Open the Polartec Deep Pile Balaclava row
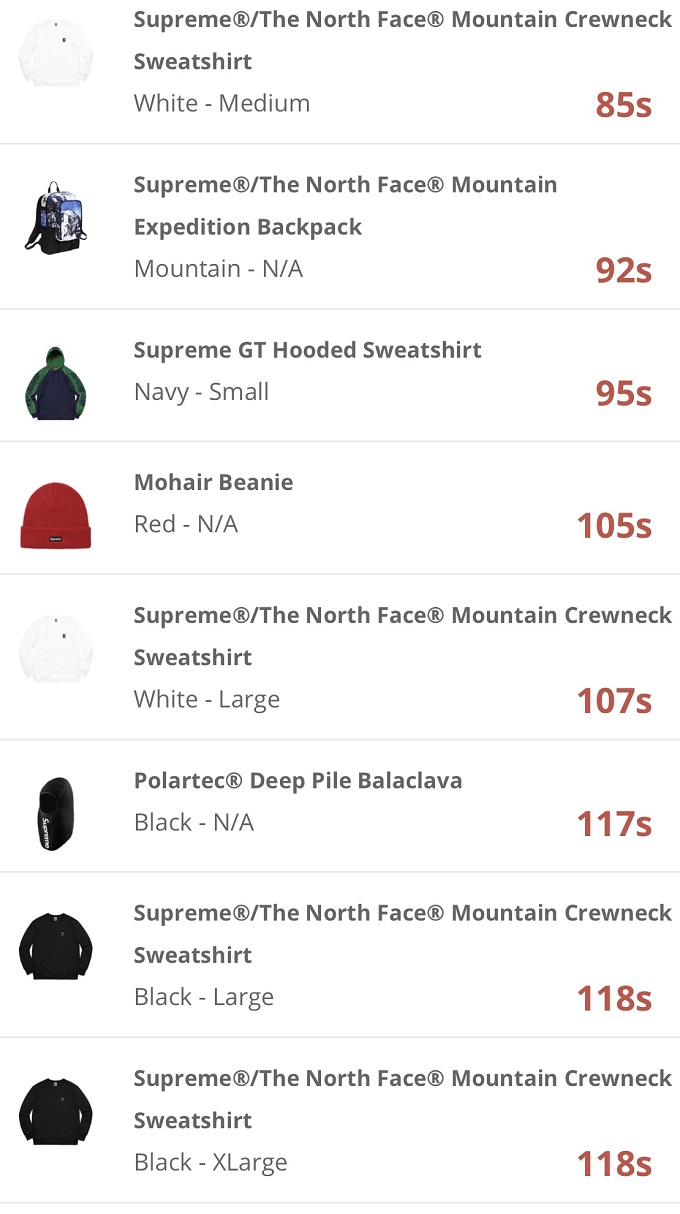The image size is (680, 1214). click(x=340, y=803)
